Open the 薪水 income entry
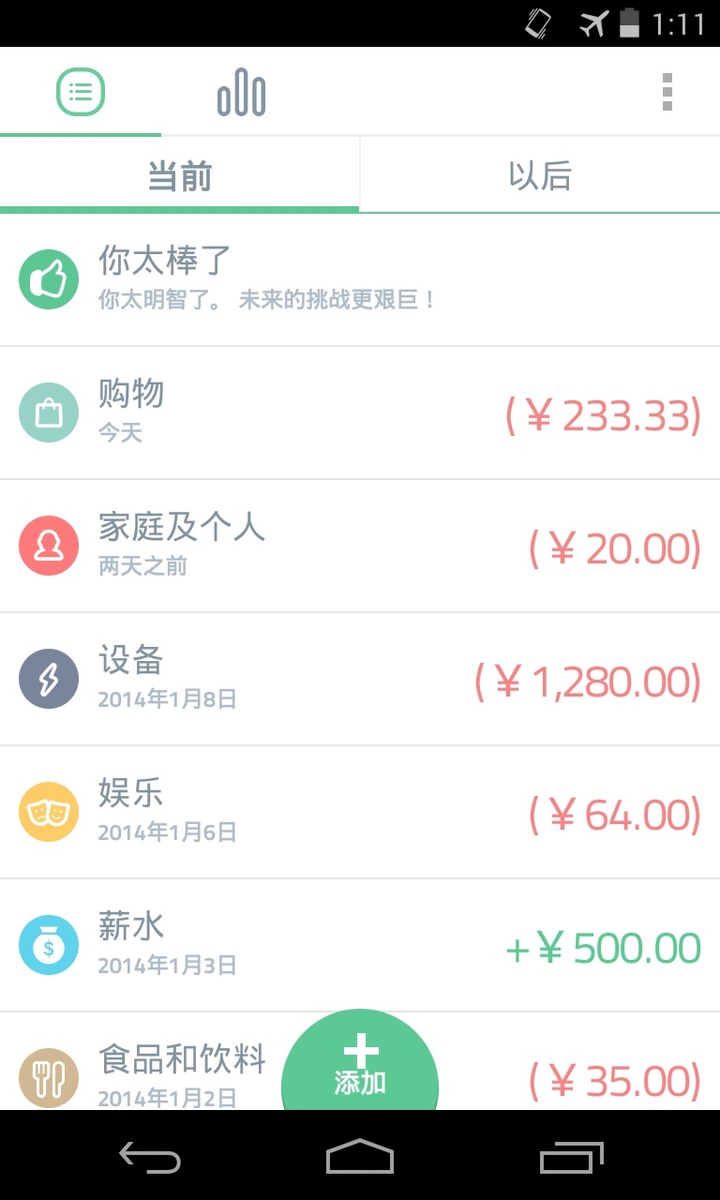 [360, 945]
